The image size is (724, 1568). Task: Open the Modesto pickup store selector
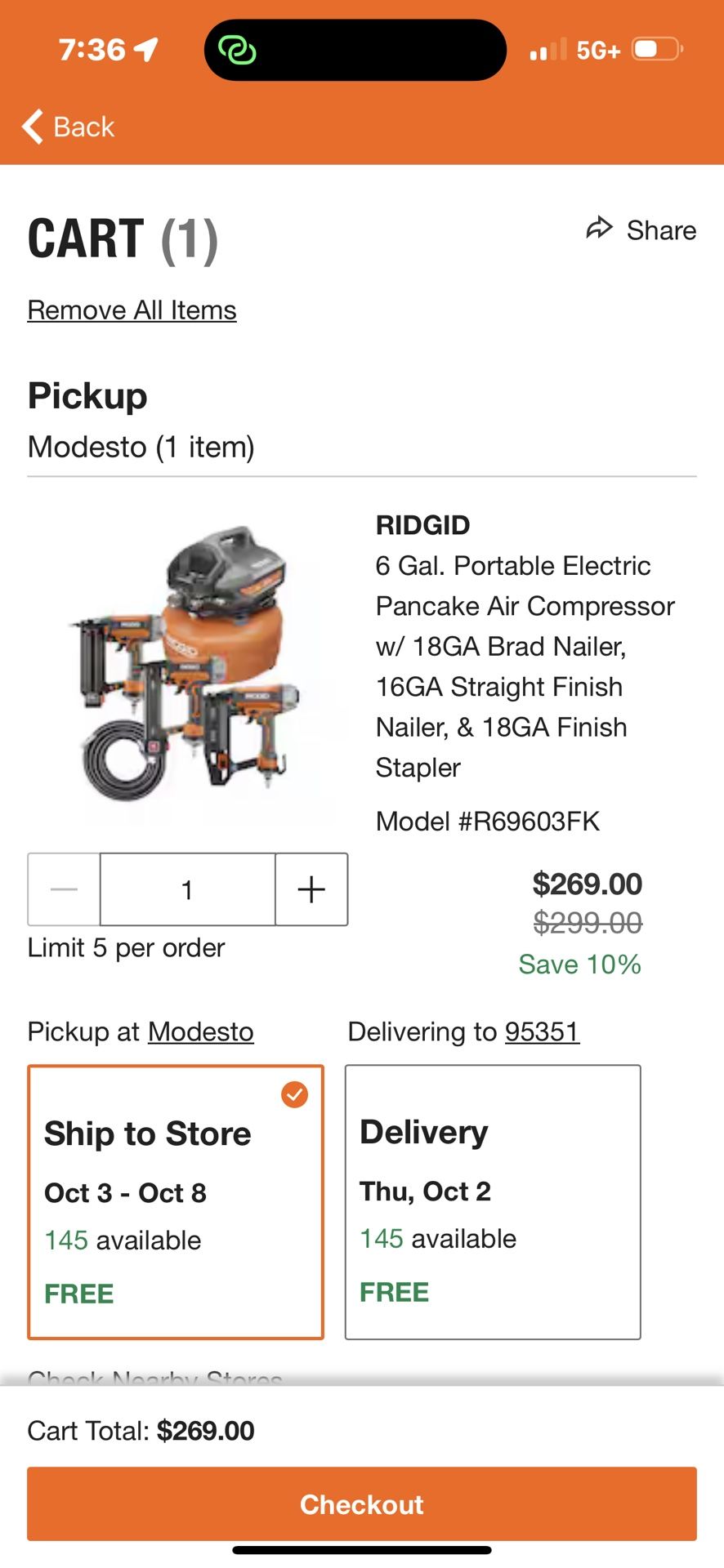(x=200, y=1031)
